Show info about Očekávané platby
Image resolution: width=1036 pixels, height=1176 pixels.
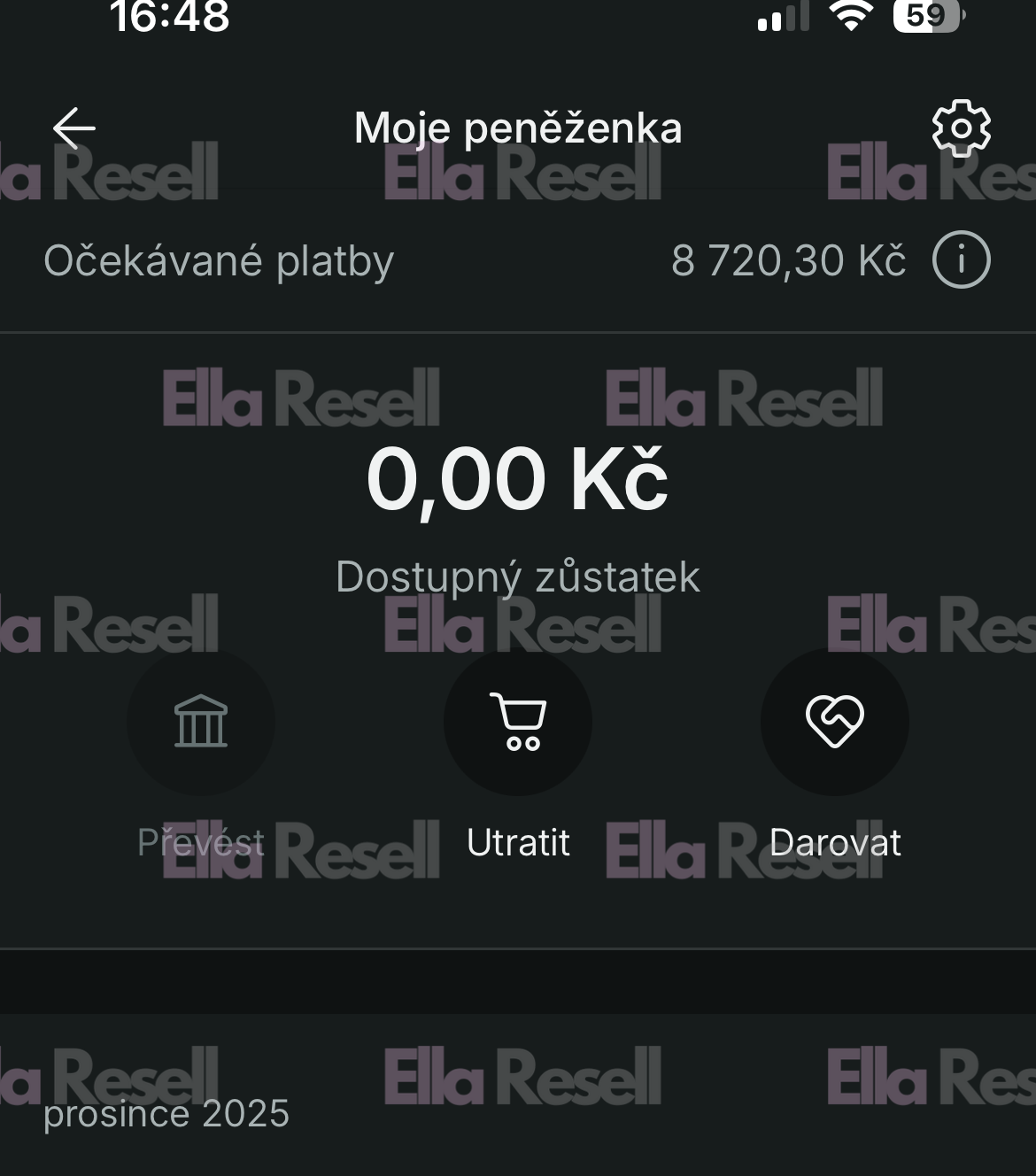tap(961, 260)
